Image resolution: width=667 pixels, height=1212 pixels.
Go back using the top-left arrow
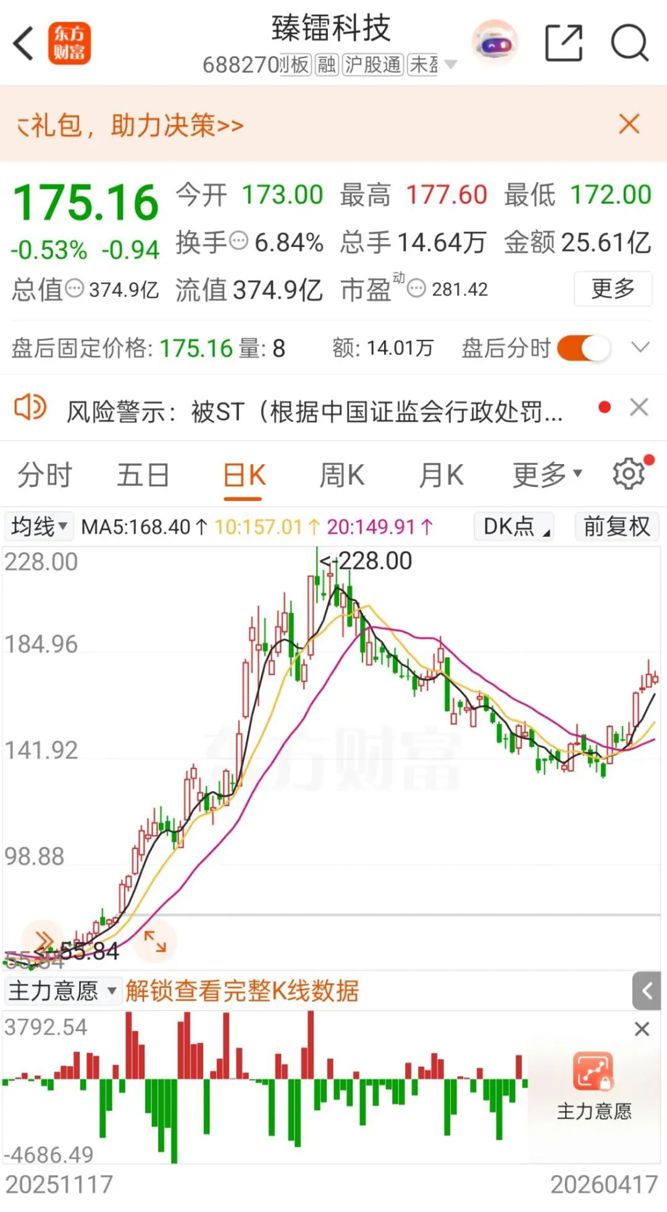point(24,43)
